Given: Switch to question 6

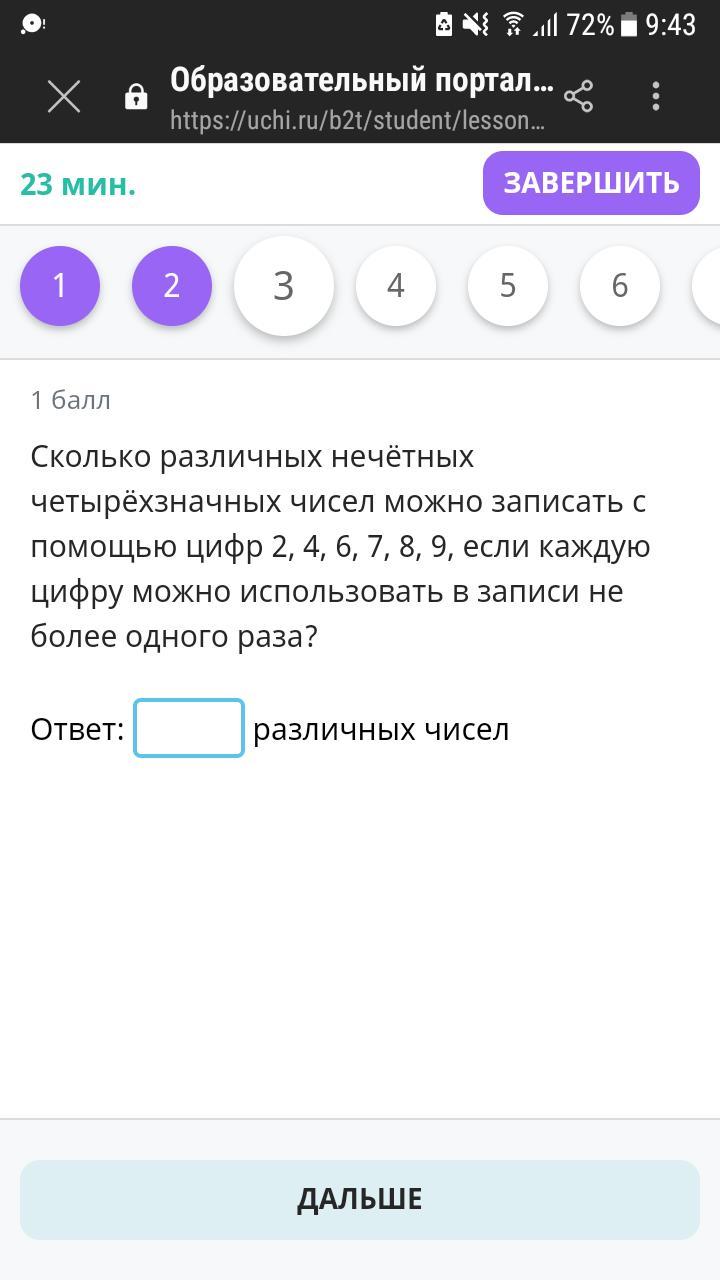Looking at the screenshot, I should tap(620, 286).
